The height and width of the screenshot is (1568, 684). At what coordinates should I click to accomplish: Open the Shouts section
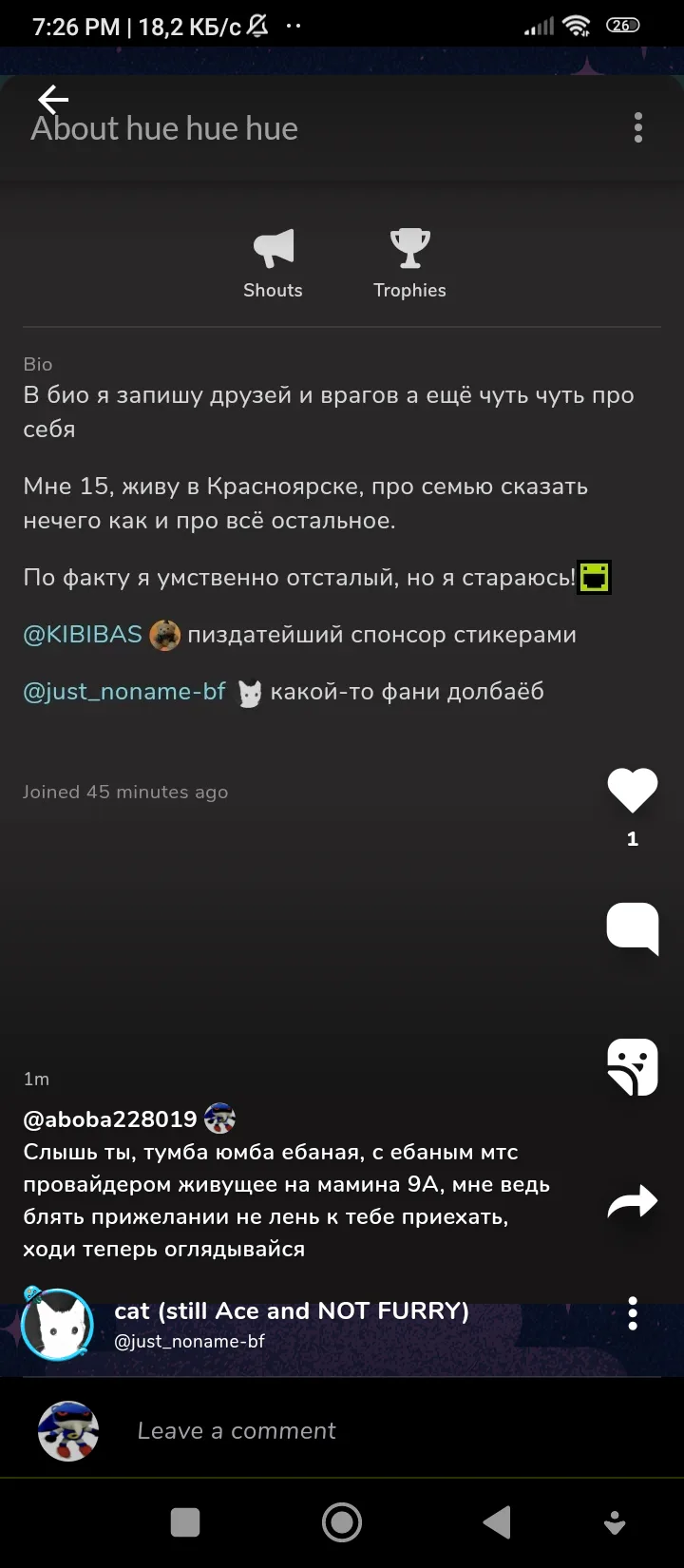pos(273,263)
